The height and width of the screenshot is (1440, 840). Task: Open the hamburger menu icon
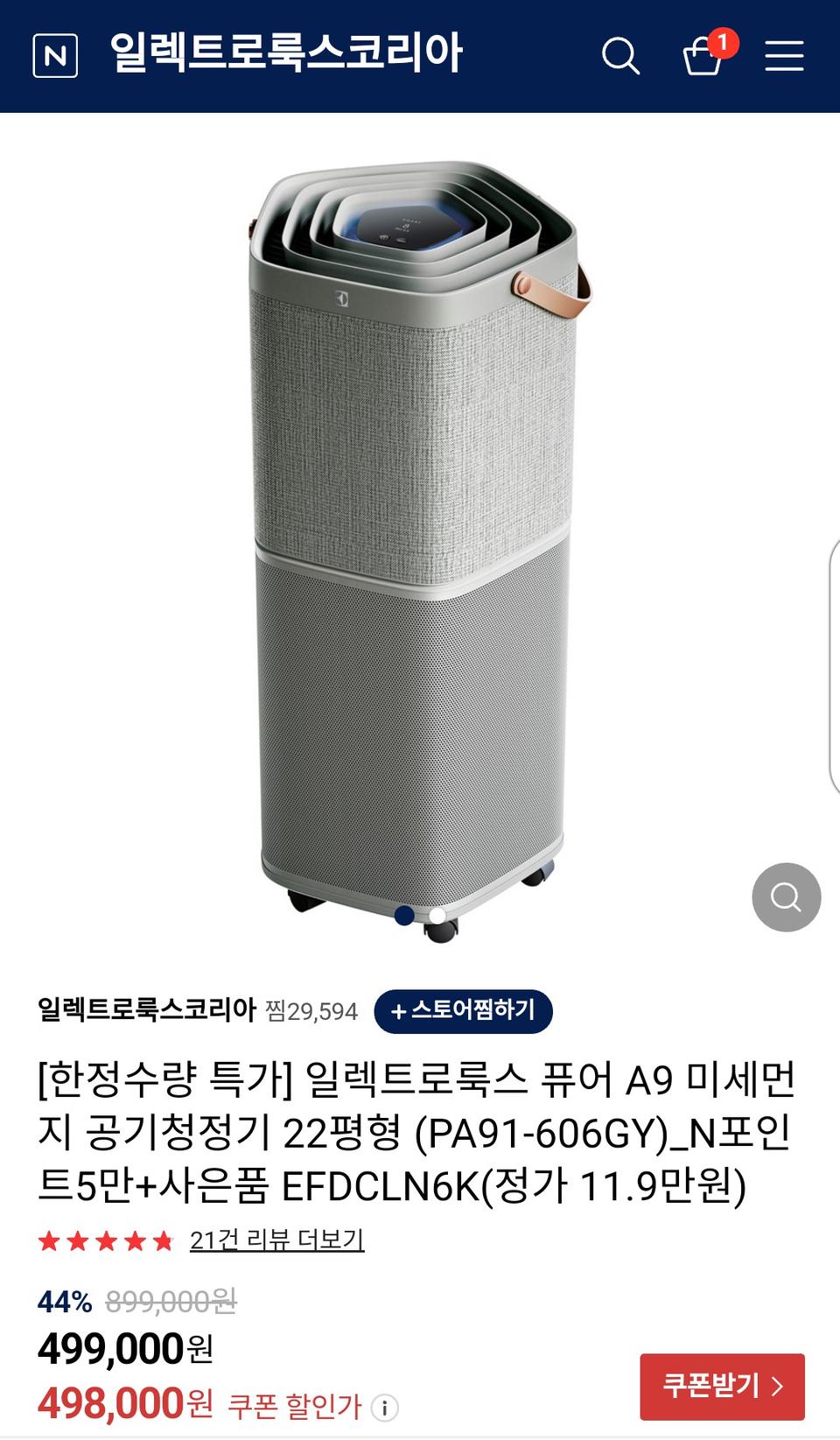(x=785, y=55)
